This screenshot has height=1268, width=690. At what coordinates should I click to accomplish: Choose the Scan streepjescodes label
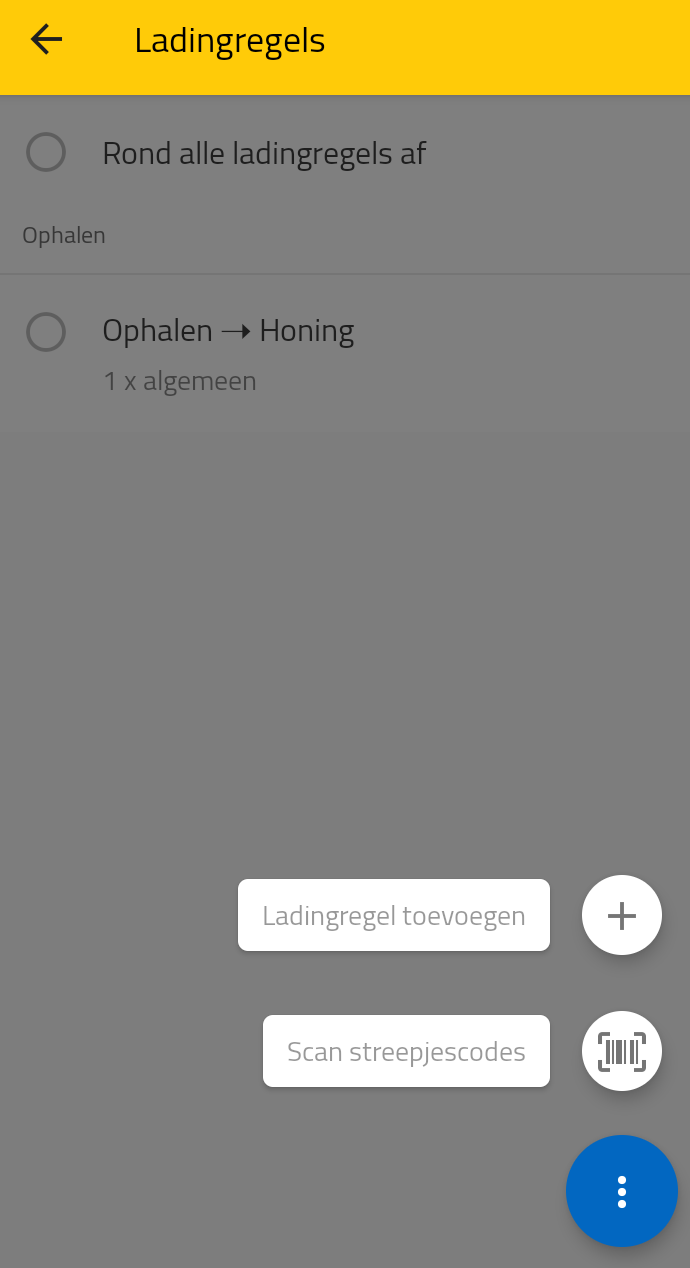[406, 1051]
